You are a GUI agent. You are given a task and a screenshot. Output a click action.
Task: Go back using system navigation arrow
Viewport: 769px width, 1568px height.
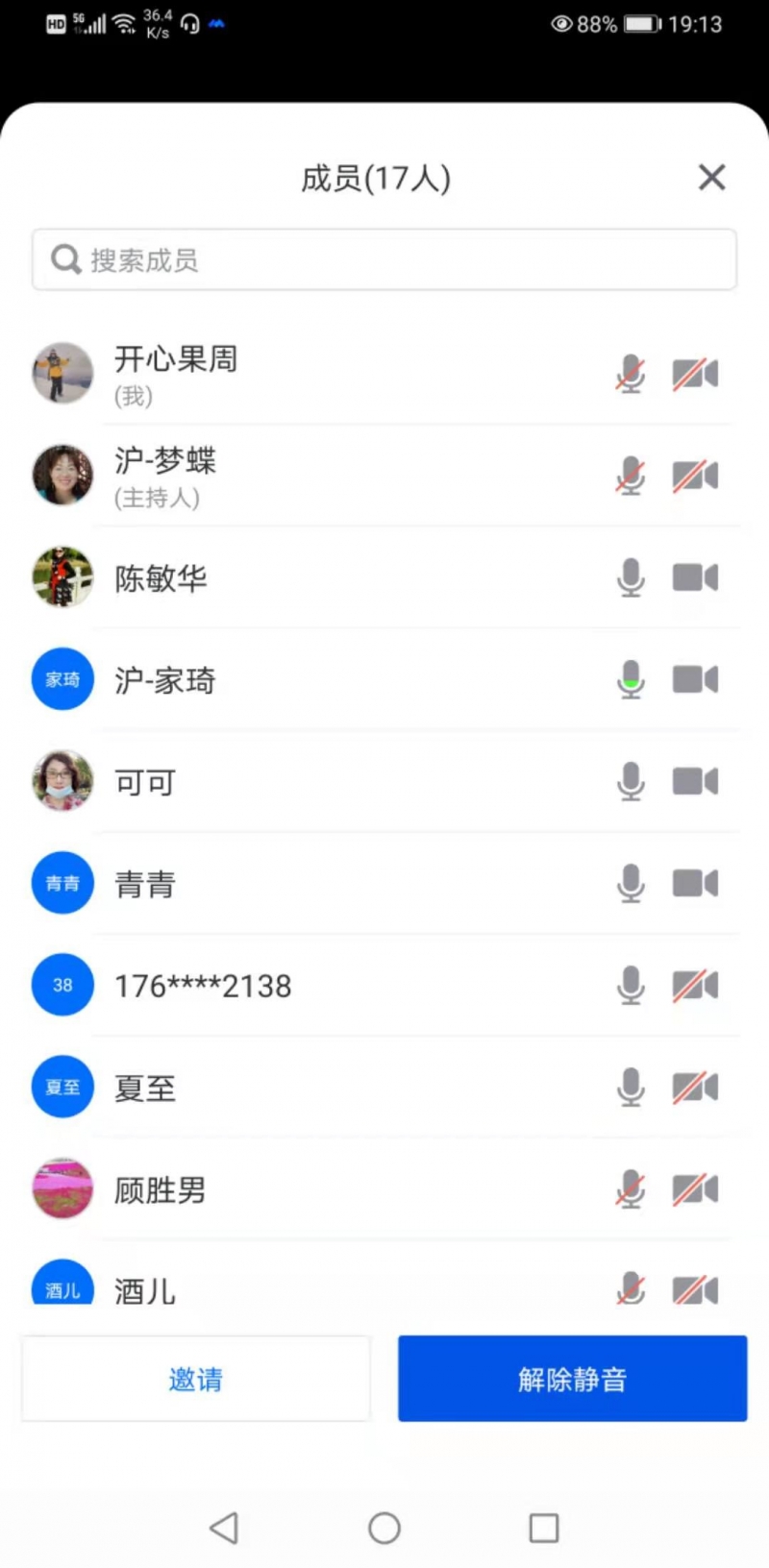(x=224, y=1528)
